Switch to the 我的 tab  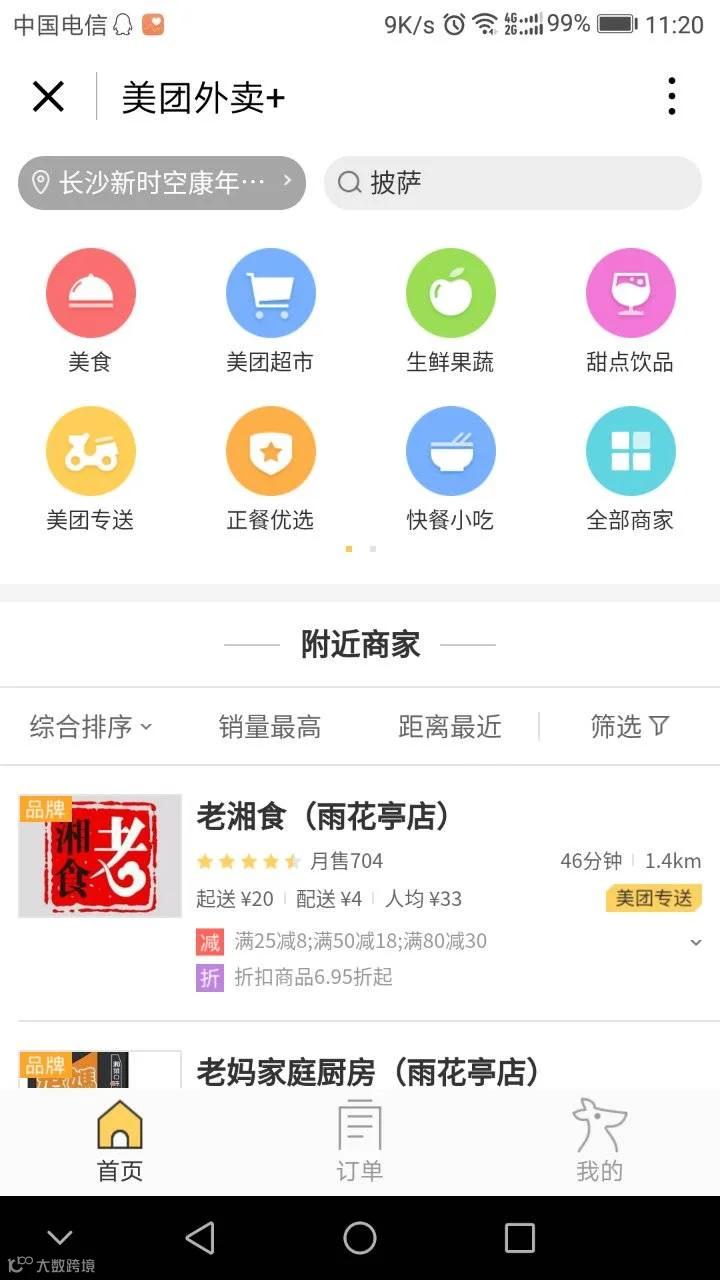tap(600, 1142)
